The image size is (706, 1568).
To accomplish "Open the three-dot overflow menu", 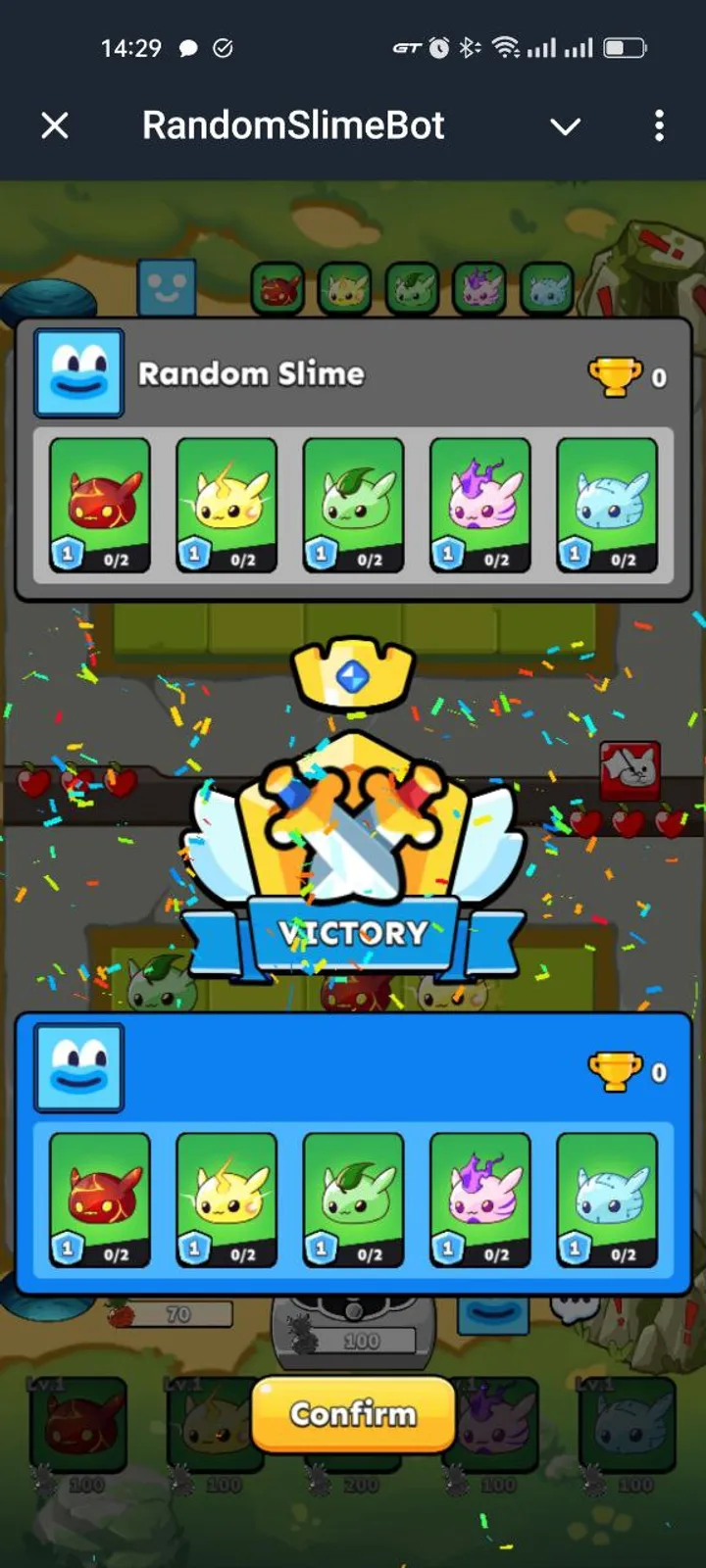I will pos(659,125).
